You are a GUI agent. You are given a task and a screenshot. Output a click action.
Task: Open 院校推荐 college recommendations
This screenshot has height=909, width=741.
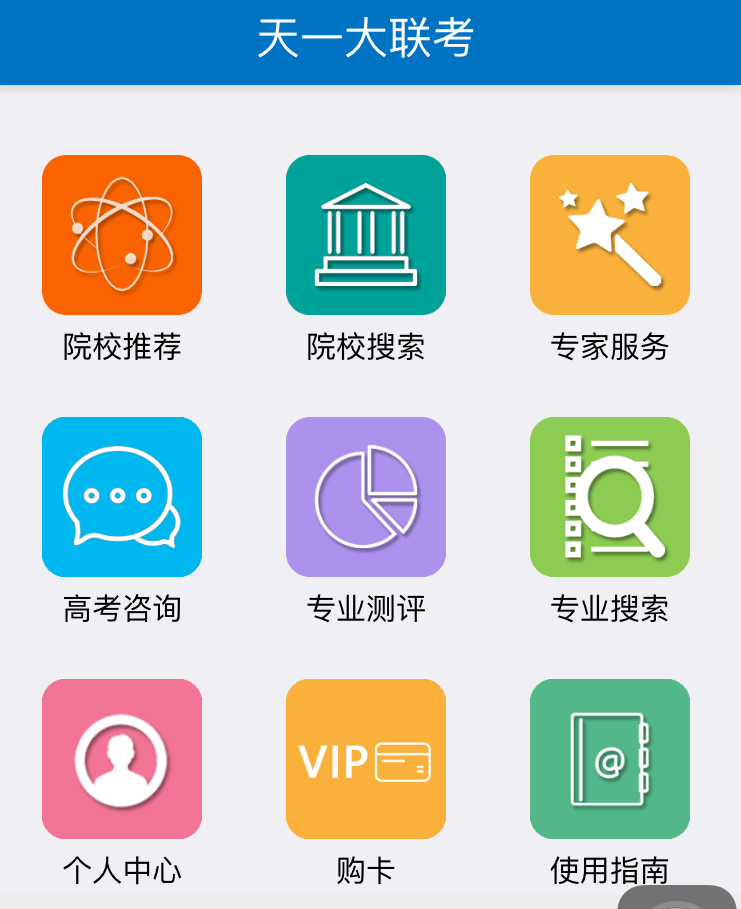pyautogui.click(x=122, y=235)
